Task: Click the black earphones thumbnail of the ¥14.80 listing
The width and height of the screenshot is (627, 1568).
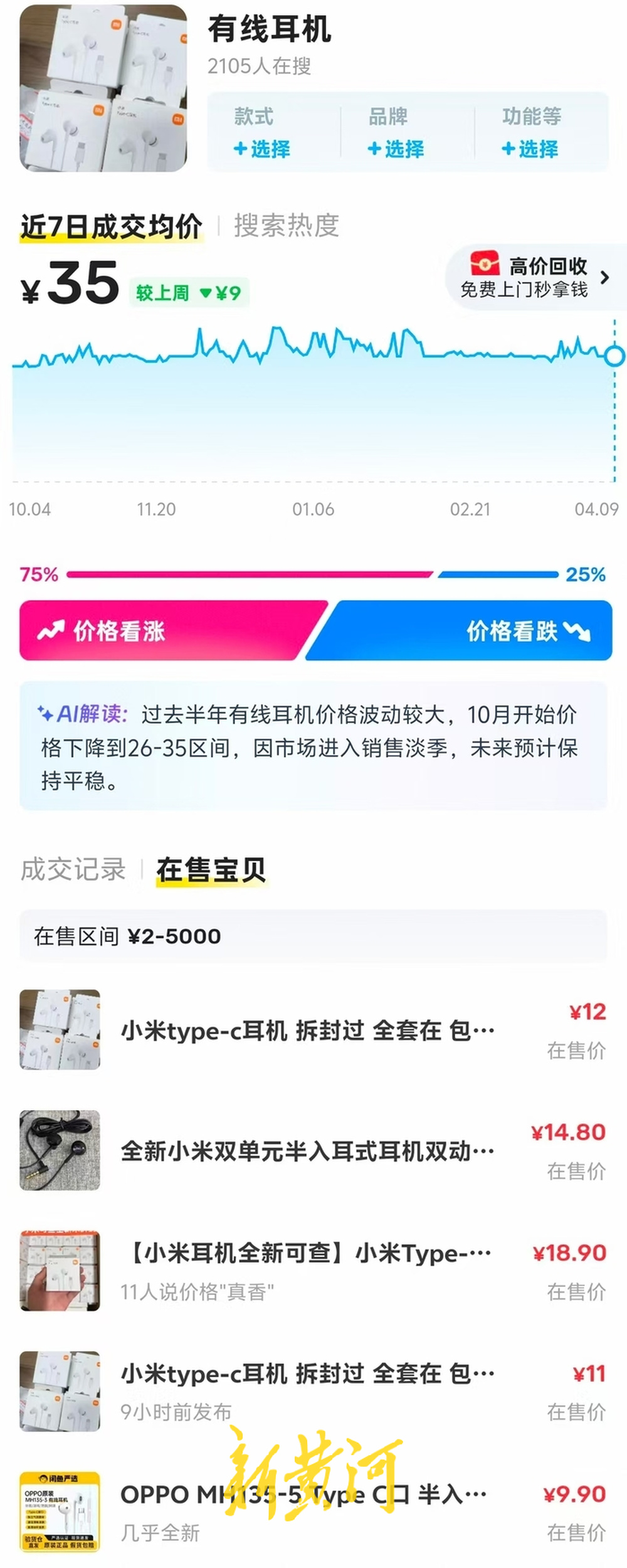Action: pyautogui.click(x=60, y=1151)
